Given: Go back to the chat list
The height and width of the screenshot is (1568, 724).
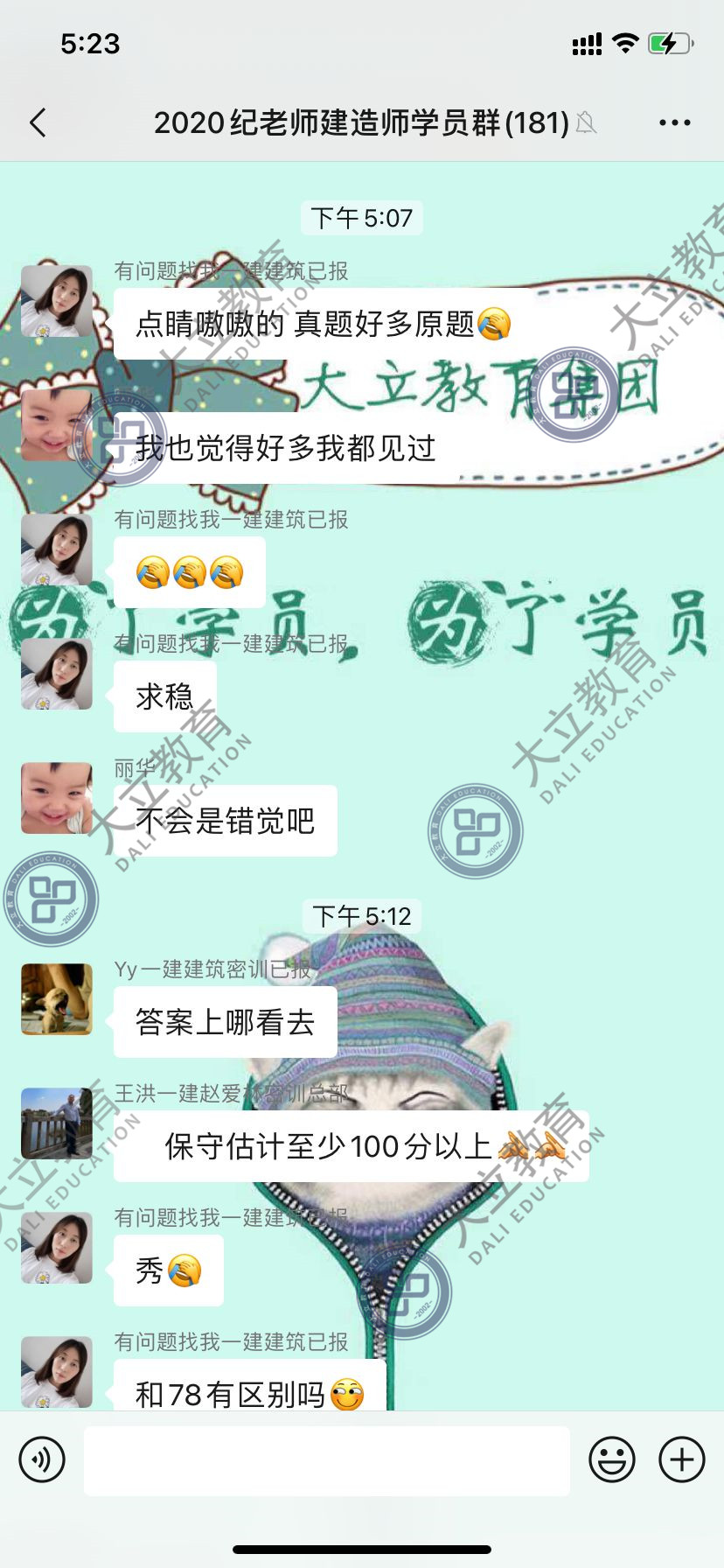Looking at the screenshot, I should 38,122.
